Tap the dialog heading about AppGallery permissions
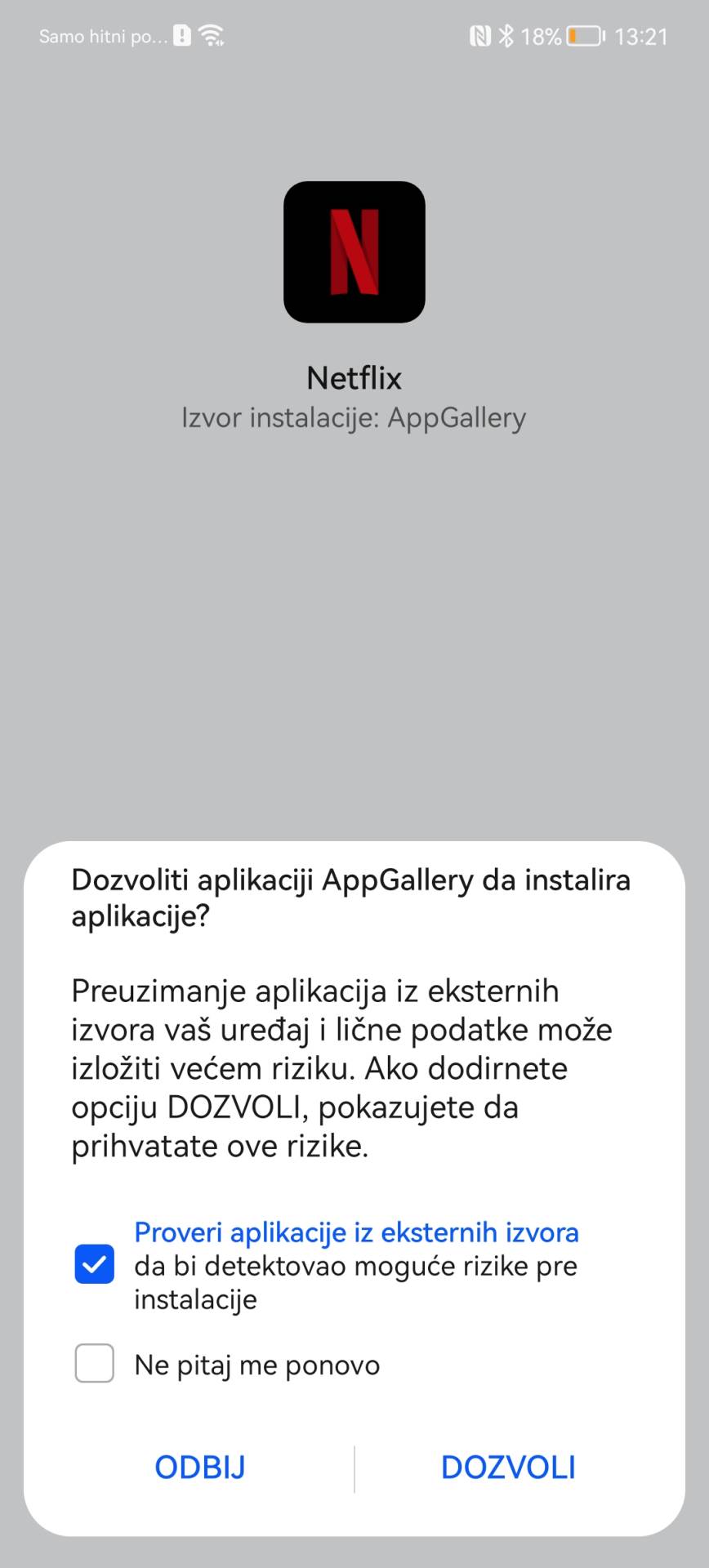Image resolution: width=709 pixels, height=1568 pixels. click(350, 897)
